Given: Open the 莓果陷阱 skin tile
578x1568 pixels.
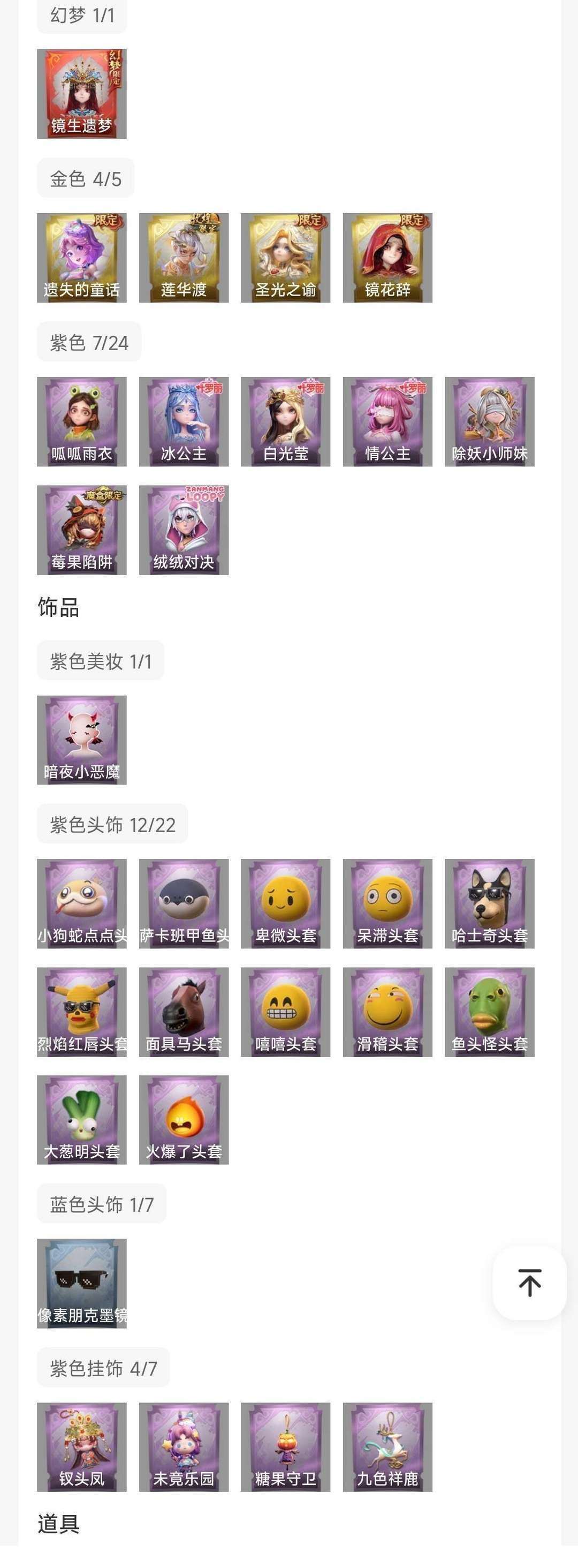Looking at the screenshot, I should coord(81,530).
